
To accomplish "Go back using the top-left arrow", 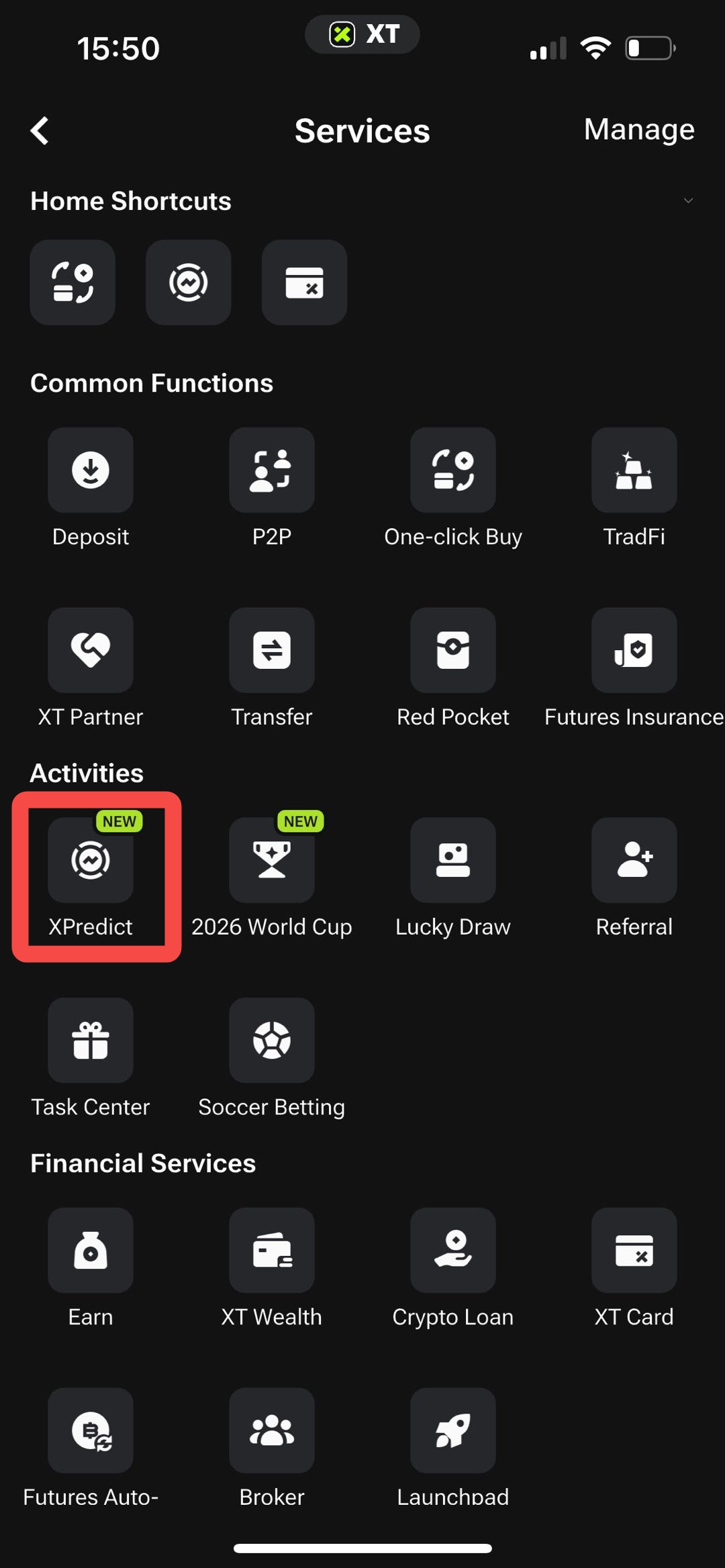I will 40,131.
